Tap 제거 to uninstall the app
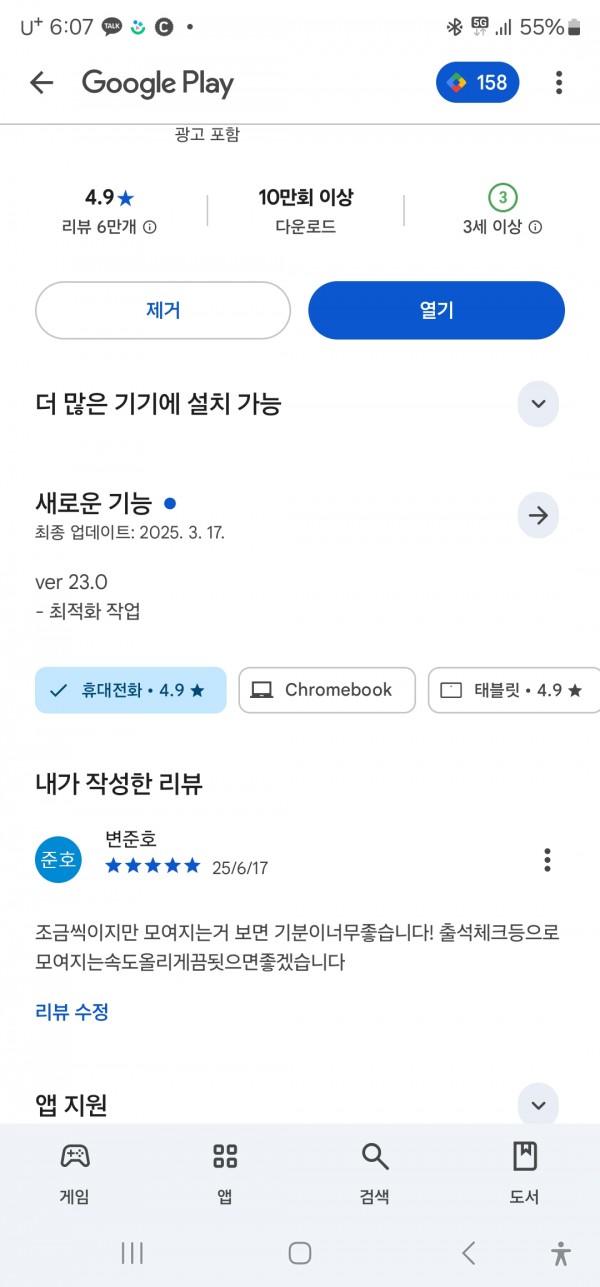 click(163, 310)
